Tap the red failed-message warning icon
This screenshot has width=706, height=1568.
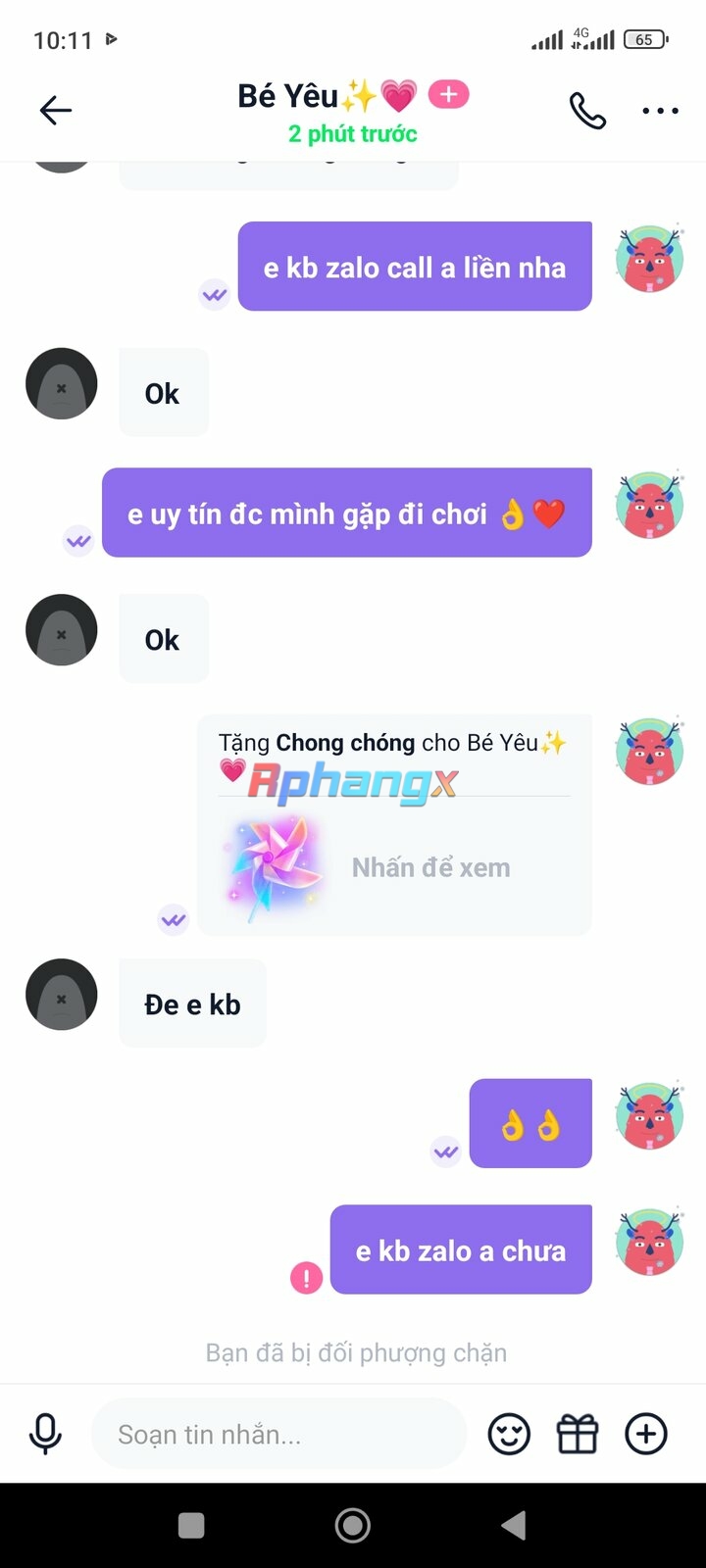click(x=307, y=1278)
